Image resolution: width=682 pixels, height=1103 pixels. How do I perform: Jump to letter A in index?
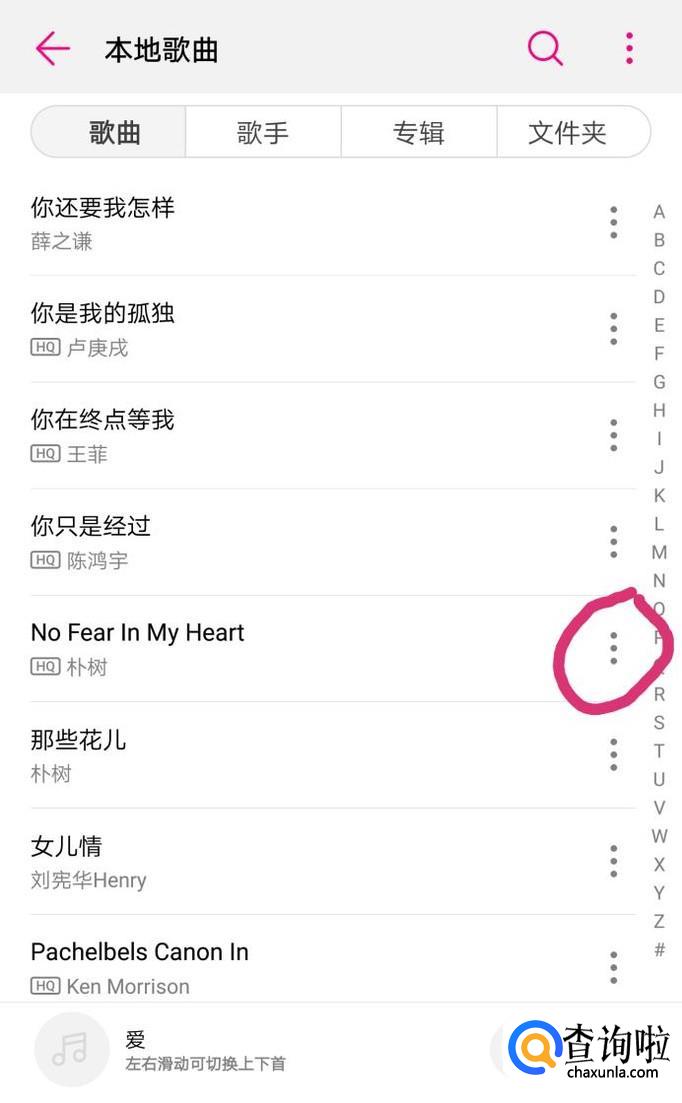[x=659, y=212]
